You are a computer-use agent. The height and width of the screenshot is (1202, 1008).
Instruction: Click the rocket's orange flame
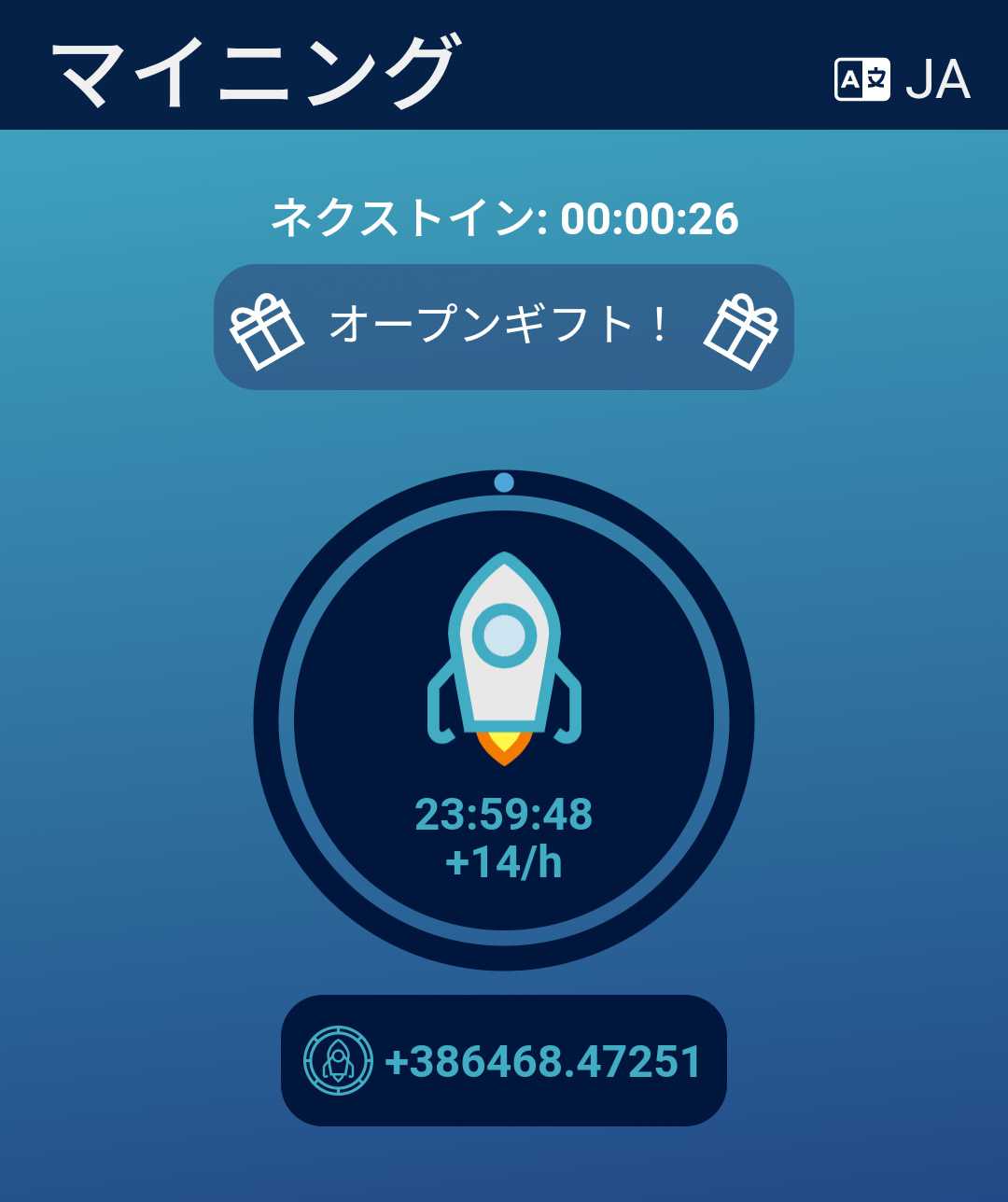[x=504, y=747]
